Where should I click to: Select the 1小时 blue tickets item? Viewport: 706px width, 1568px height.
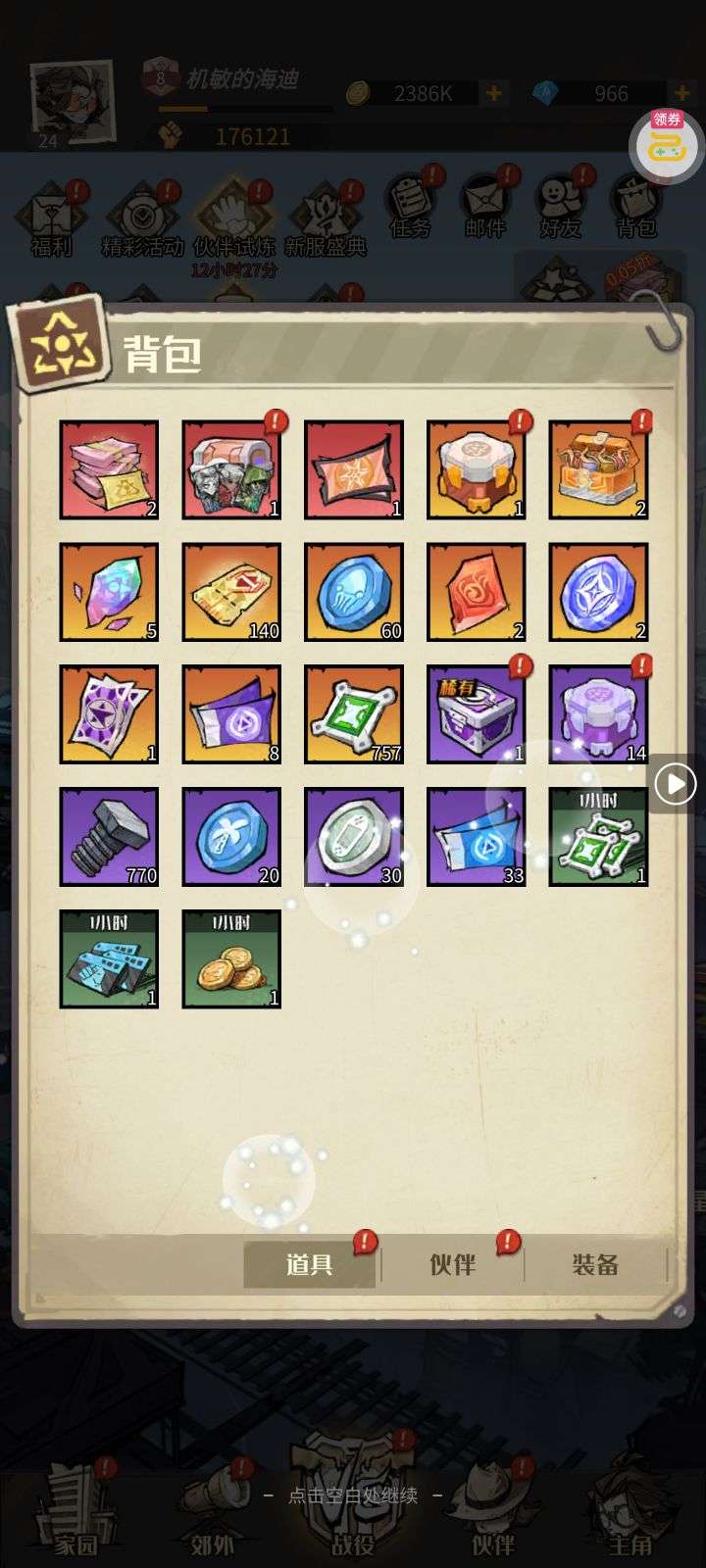pyautogui.click(x=109, y=959)
